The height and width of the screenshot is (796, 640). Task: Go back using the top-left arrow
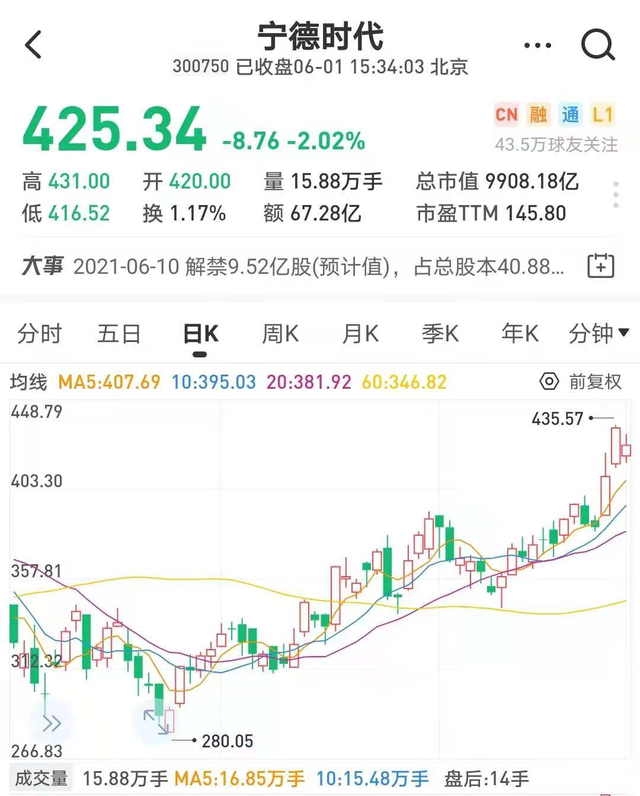tap(33, 45)
